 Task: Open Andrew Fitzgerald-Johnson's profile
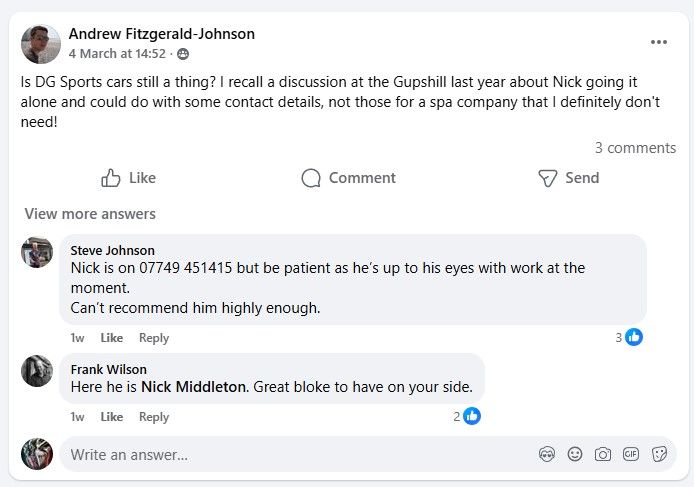pos(161,34)
